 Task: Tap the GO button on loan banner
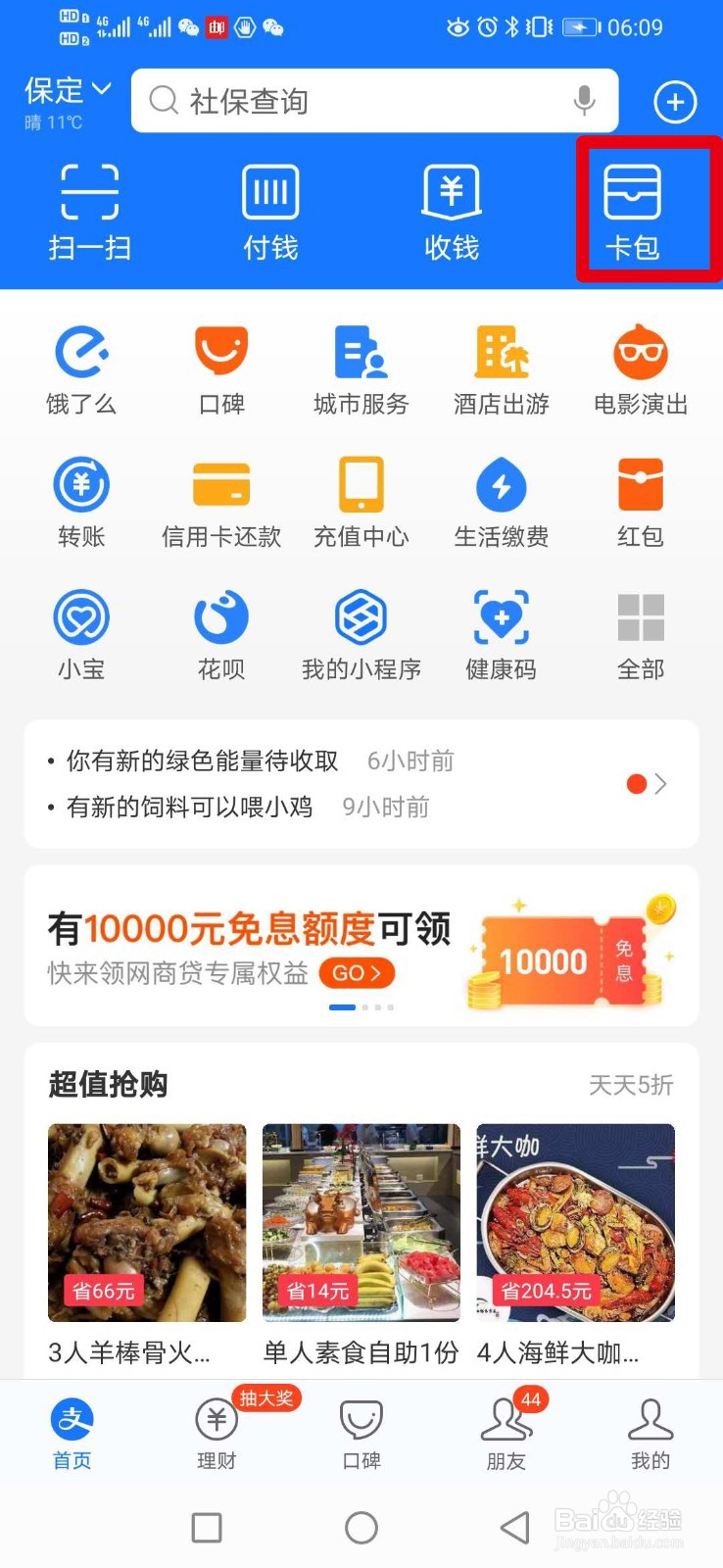(356, 973)
